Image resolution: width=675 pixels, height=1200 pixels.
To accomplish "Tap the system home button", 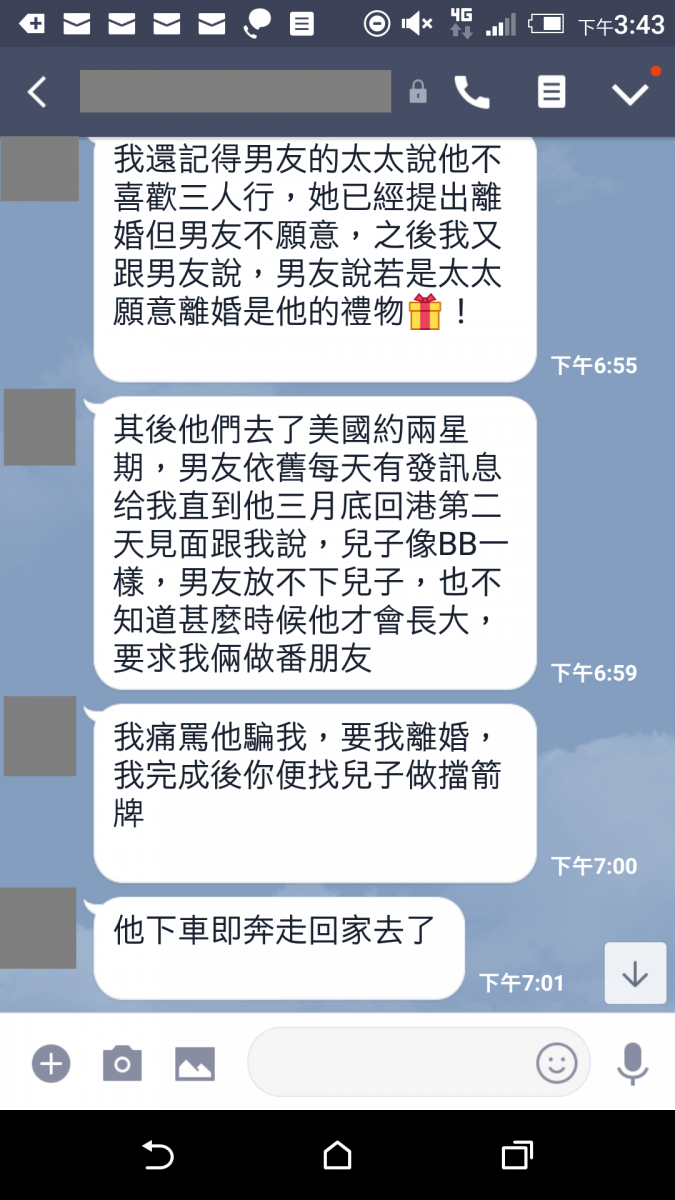I will point(337,1156).
